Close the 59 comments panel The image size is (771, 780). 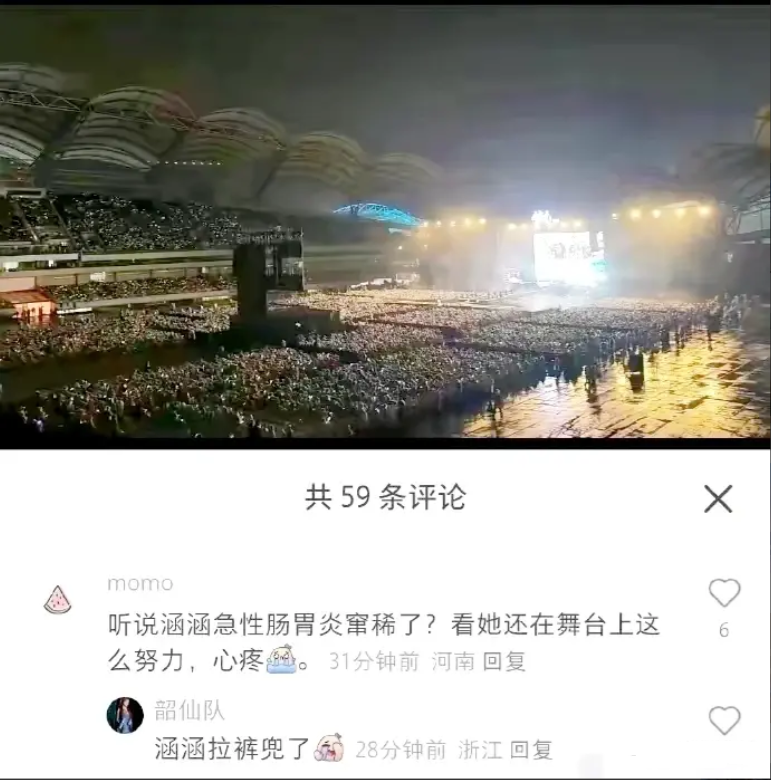pyautogui.click(x=718, y=498)
